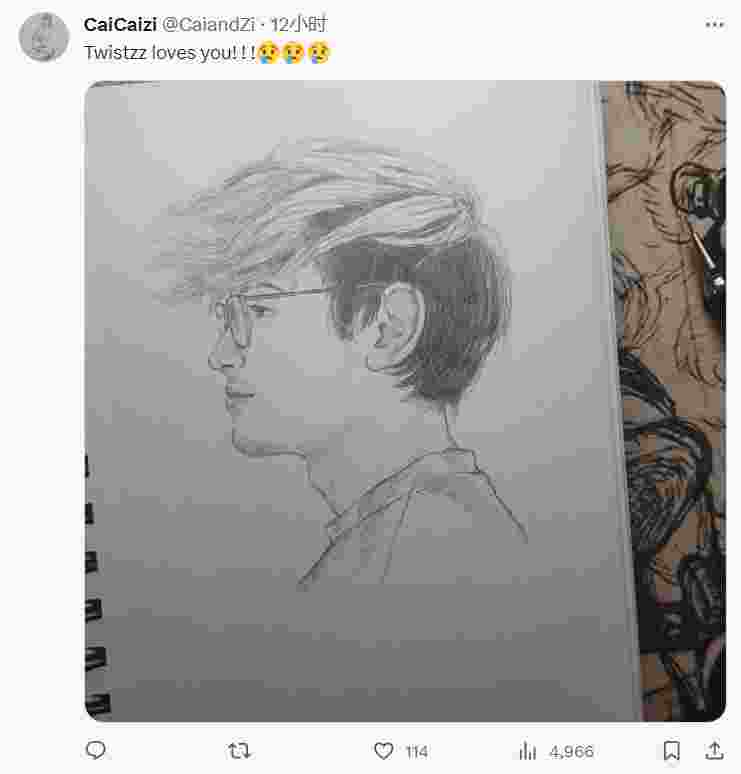Open the CaiCaizi display name link
The height and width of the screenshot is (774, 741).
[120, 24]
